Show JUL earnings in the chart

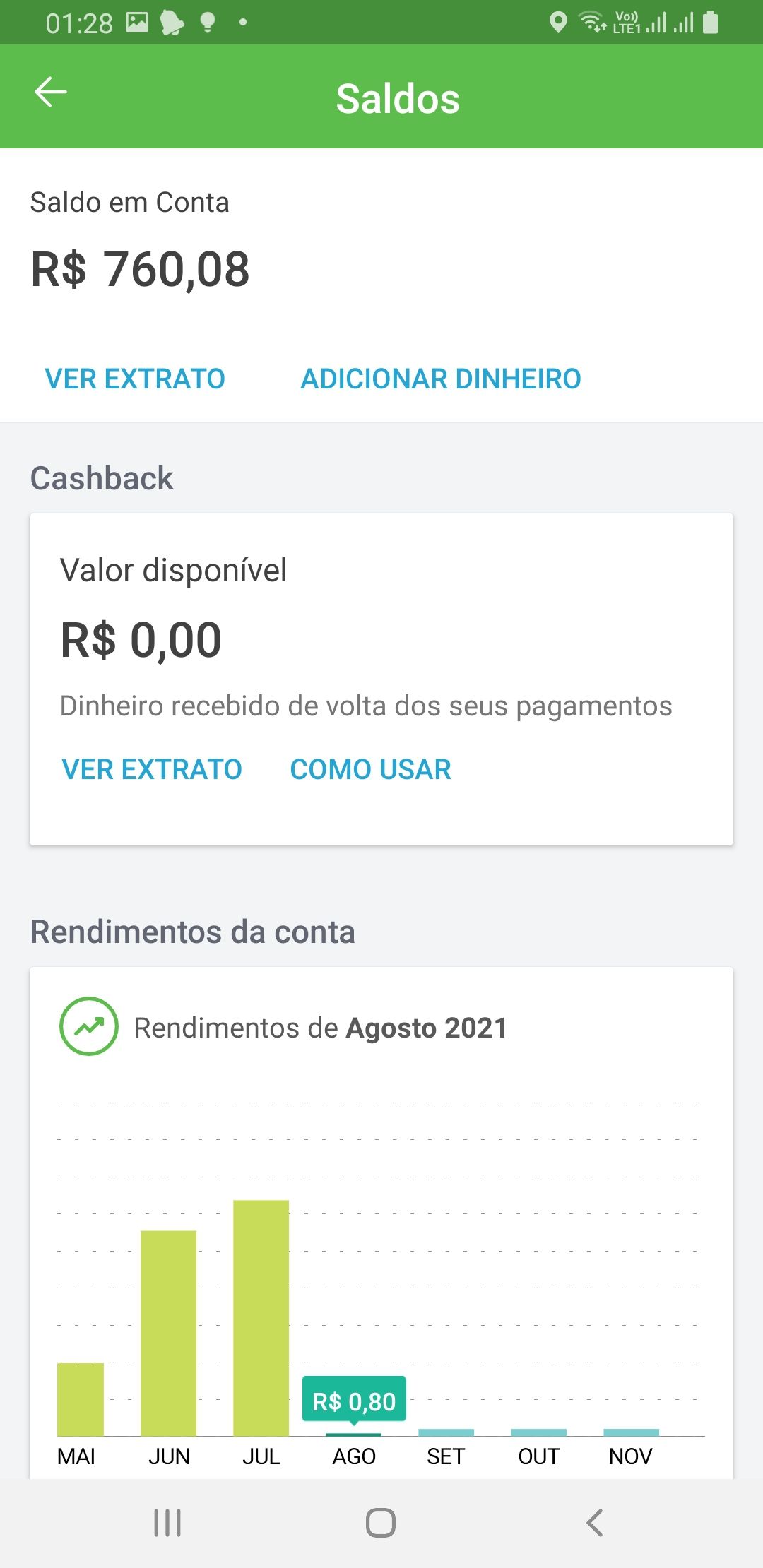(261, 1318)
